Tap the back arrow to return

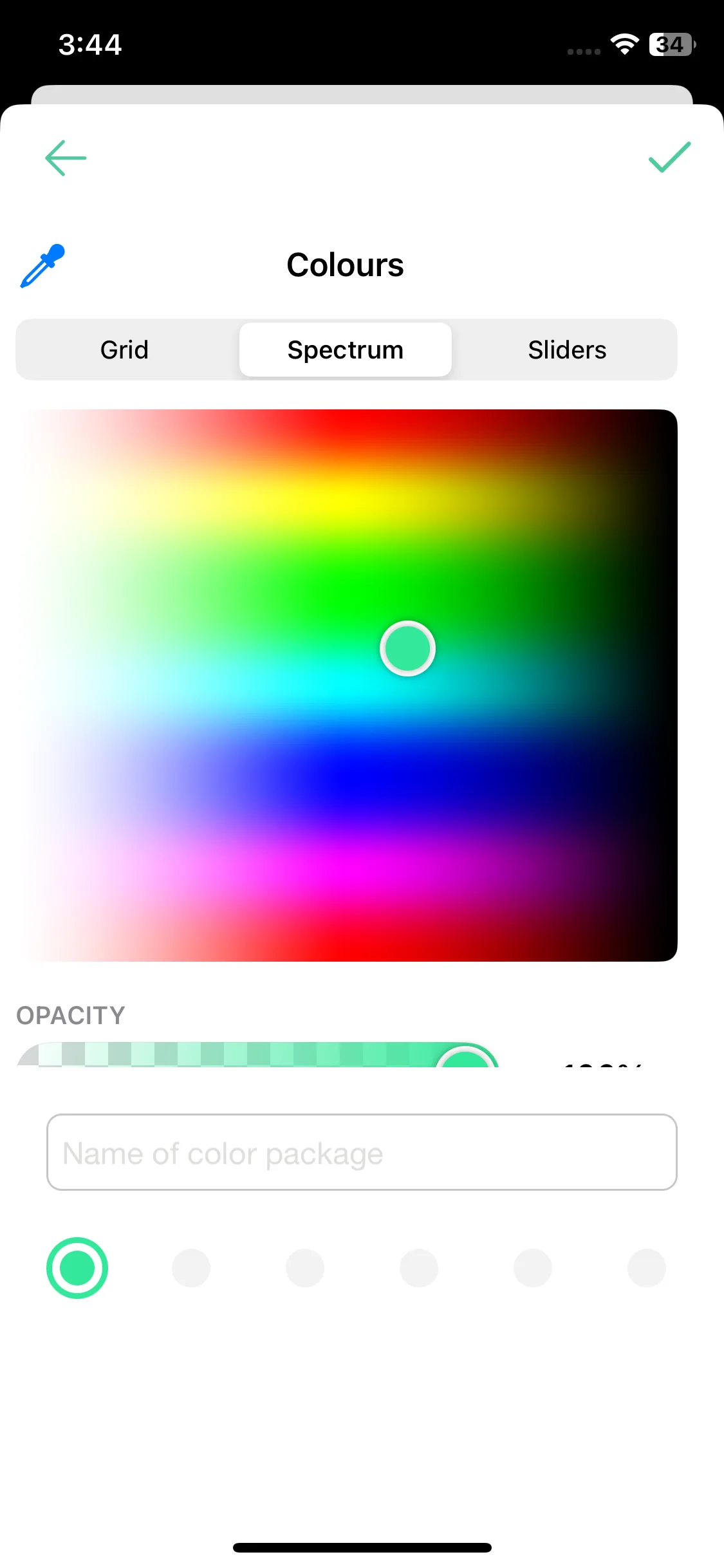(64, 157)
